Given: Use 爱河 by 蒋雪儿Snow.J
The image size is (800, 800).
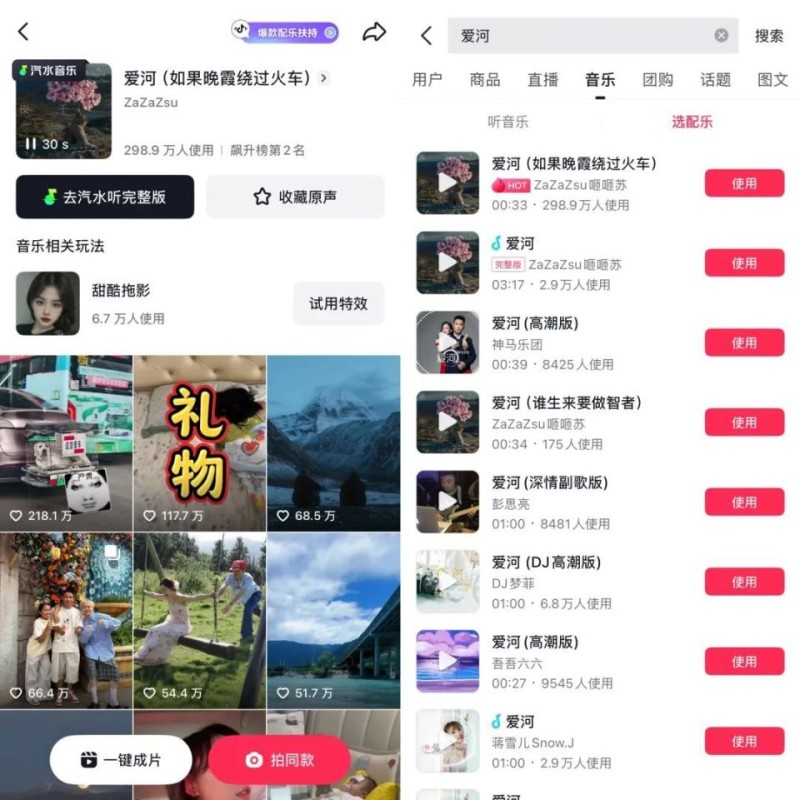Looking at the screenshot, I should pos(744,741).
